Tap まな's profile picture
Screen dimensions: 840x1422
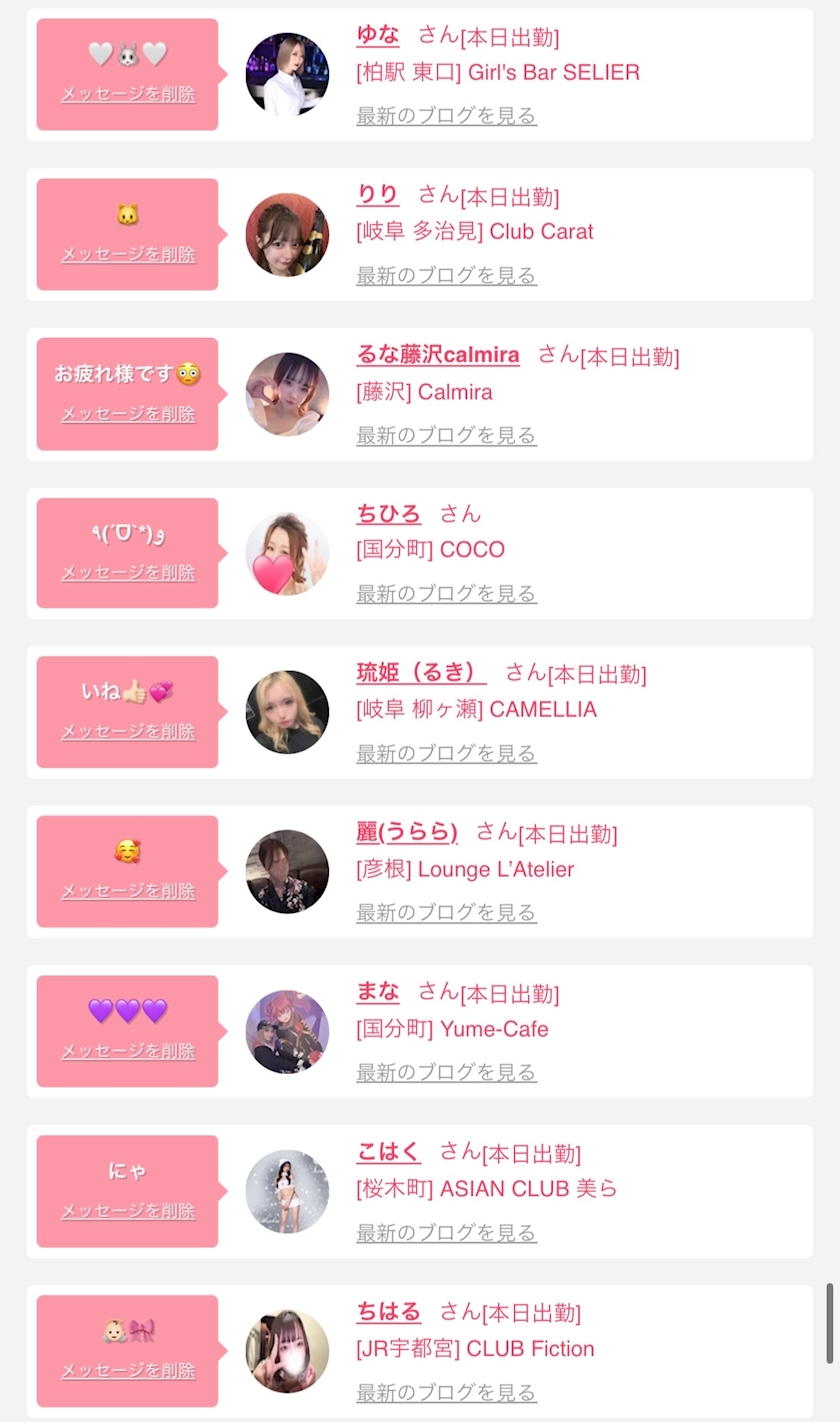287,1031
